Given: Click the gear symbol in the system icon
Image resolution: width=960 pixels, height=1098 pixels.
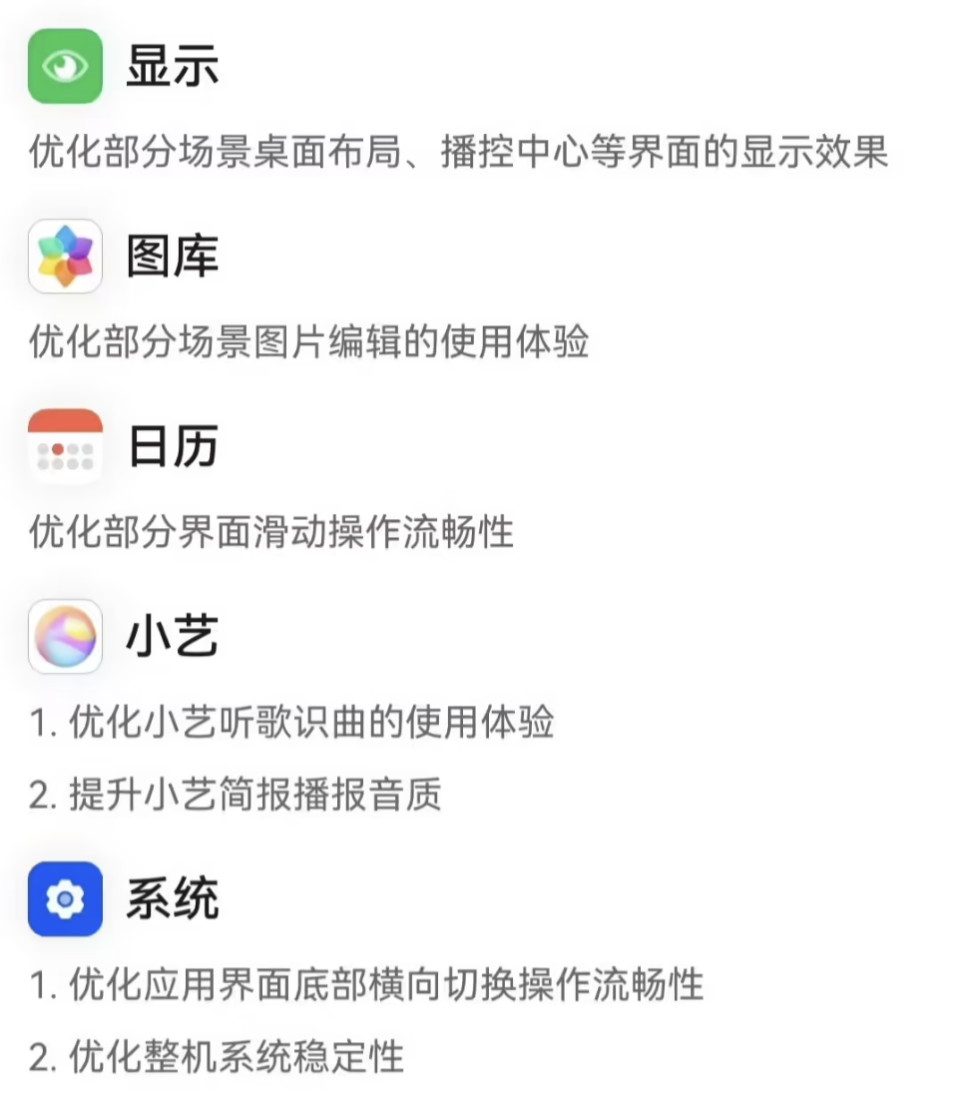Looking at the screenshot, I should (64, 898).
